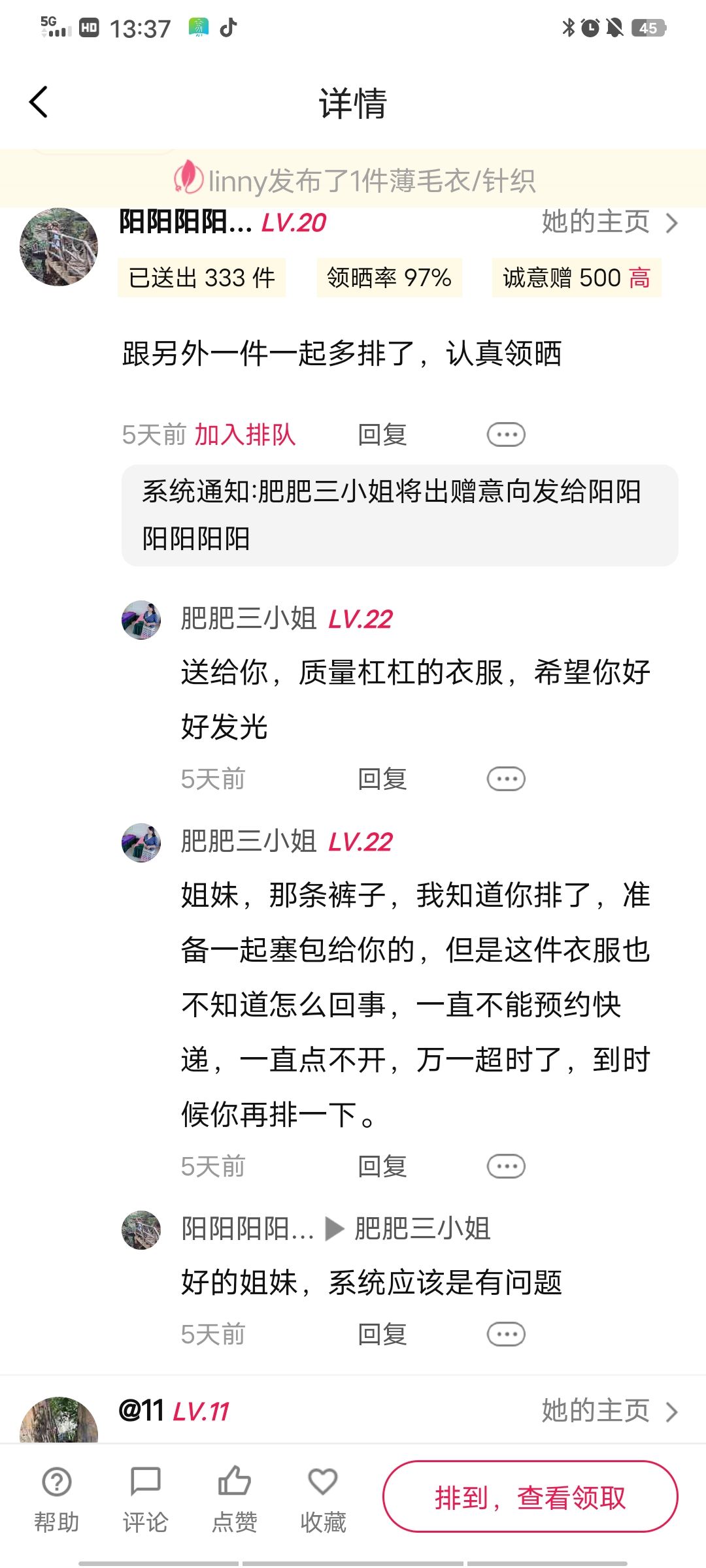Screen dimensions: 706x1568
Task: Open more options for 跟另外一件一起多排了 comment
Action: coord(505,434)
